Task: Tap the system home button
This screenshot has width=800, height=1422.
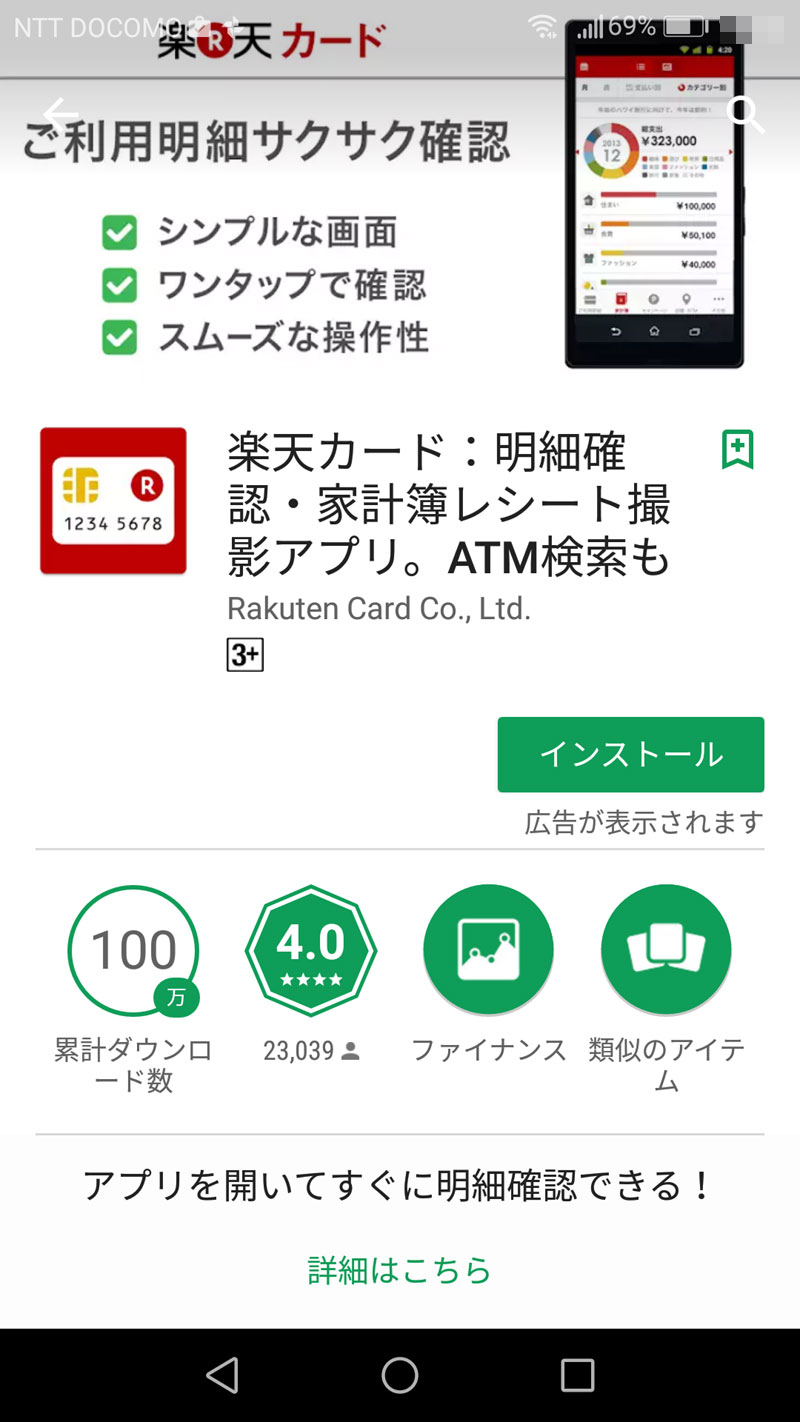Action: pos(400,1375)
